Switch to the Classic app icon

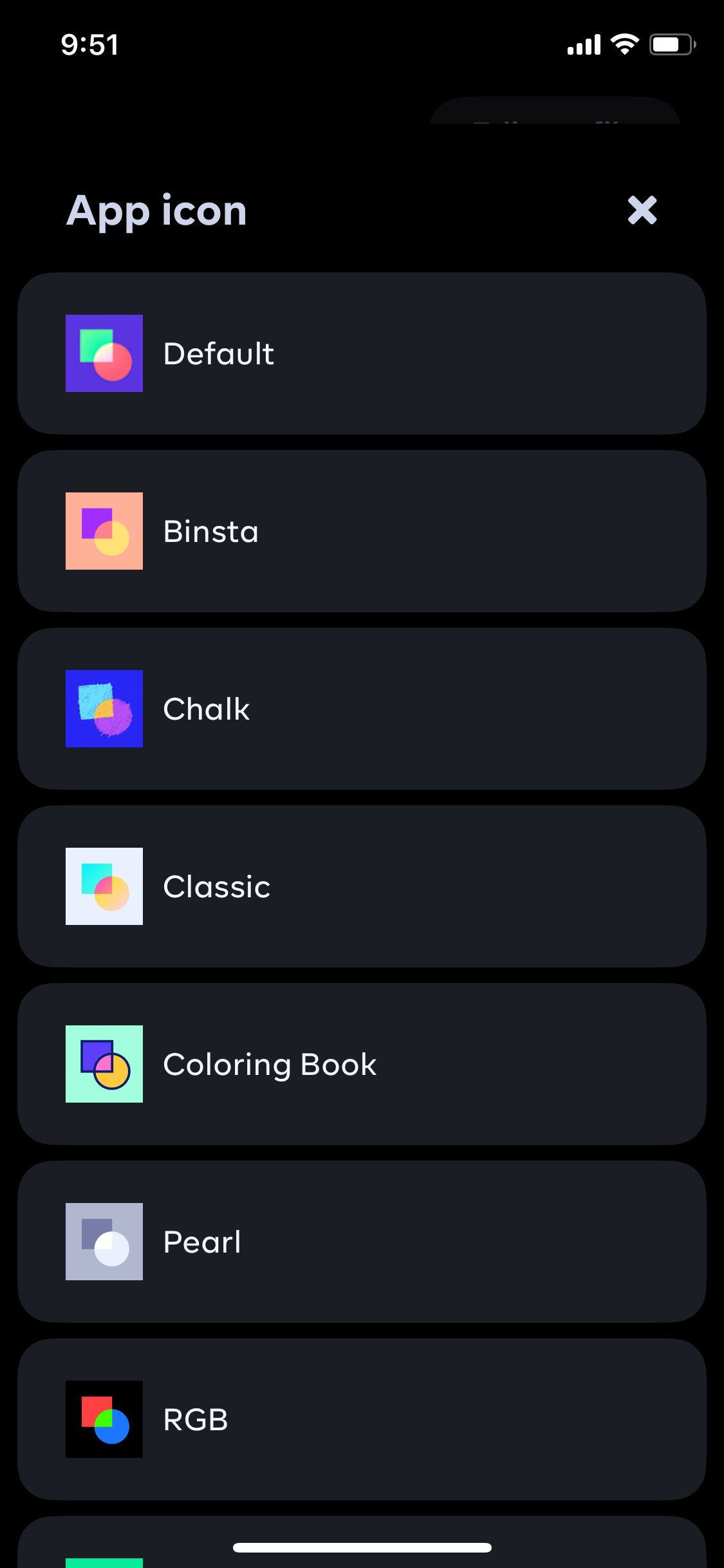362,886
